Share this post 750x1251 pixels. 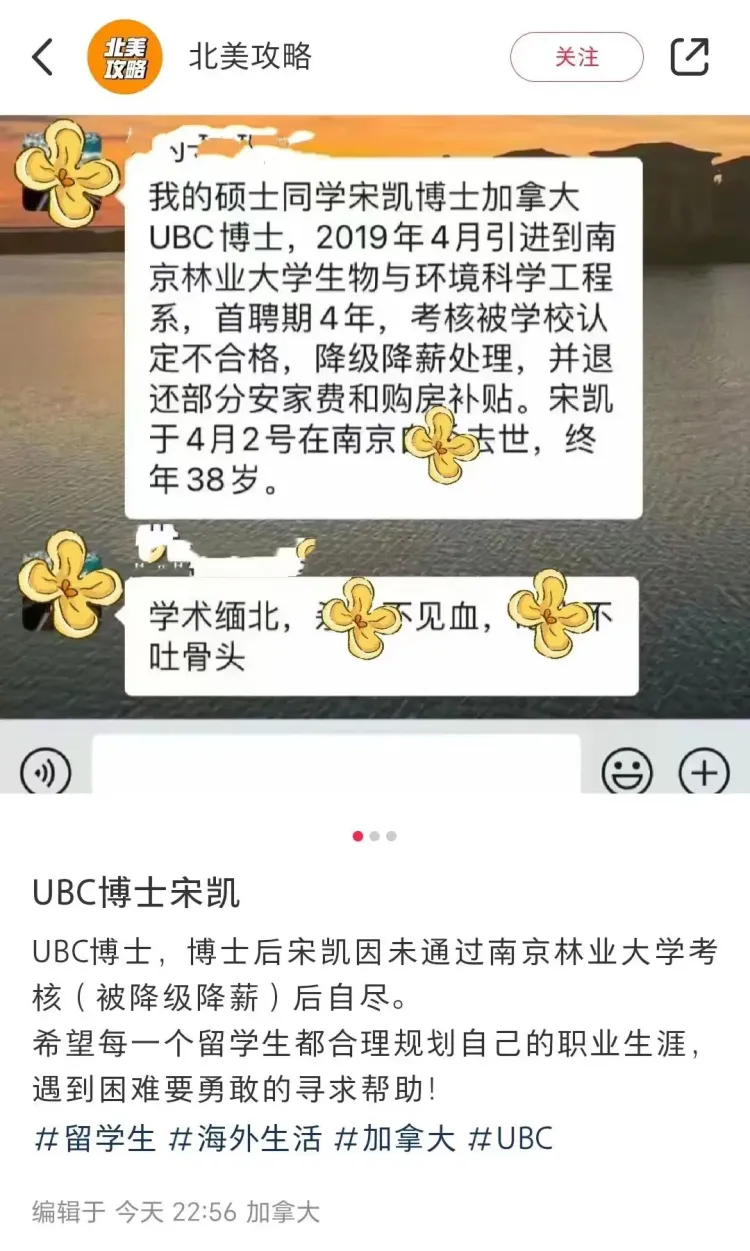coord(690,57)
